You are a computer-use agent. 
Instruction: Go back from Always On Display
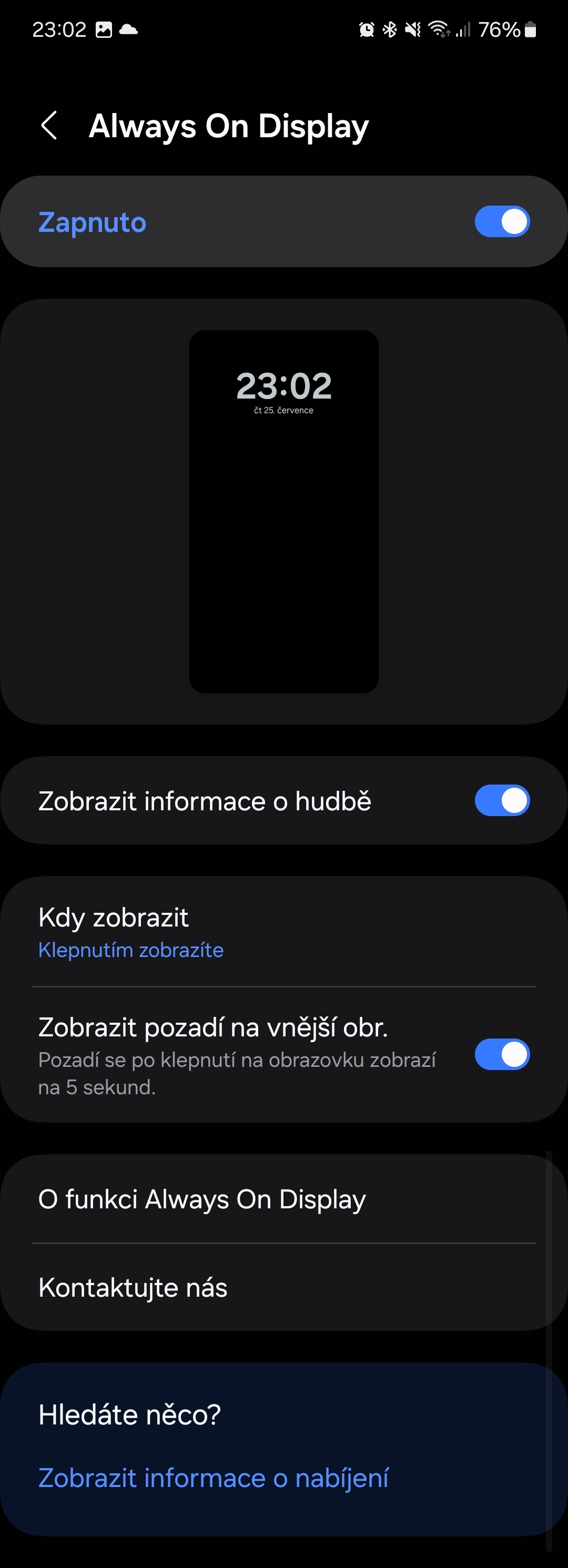(49, 126)
